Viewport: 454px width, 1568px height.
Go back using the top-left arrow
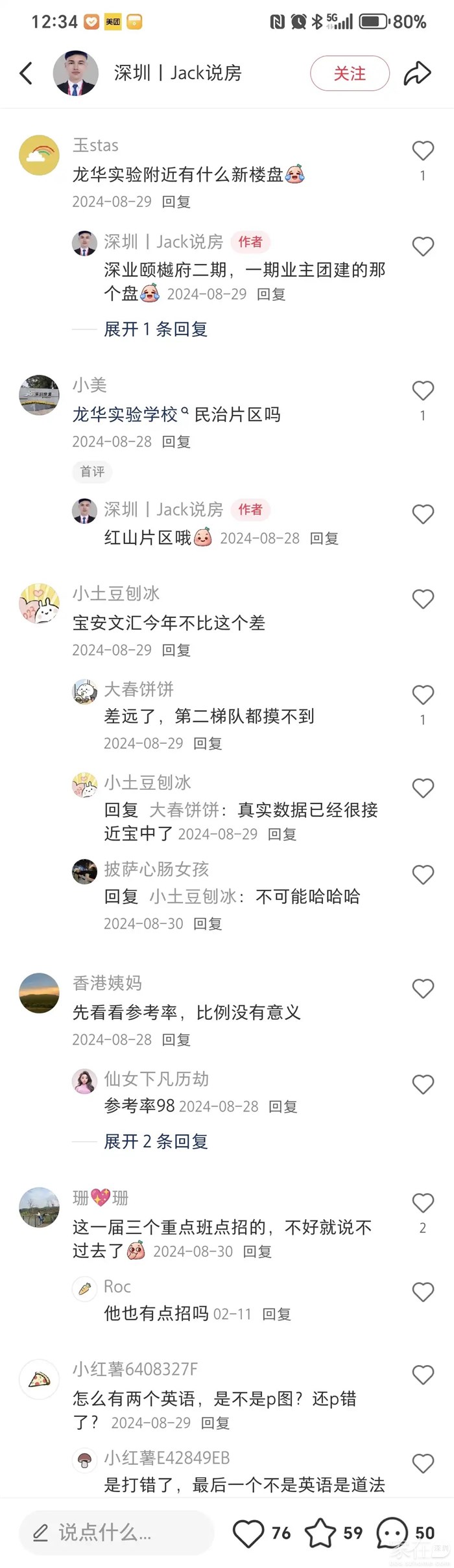(x=27, y=73)
